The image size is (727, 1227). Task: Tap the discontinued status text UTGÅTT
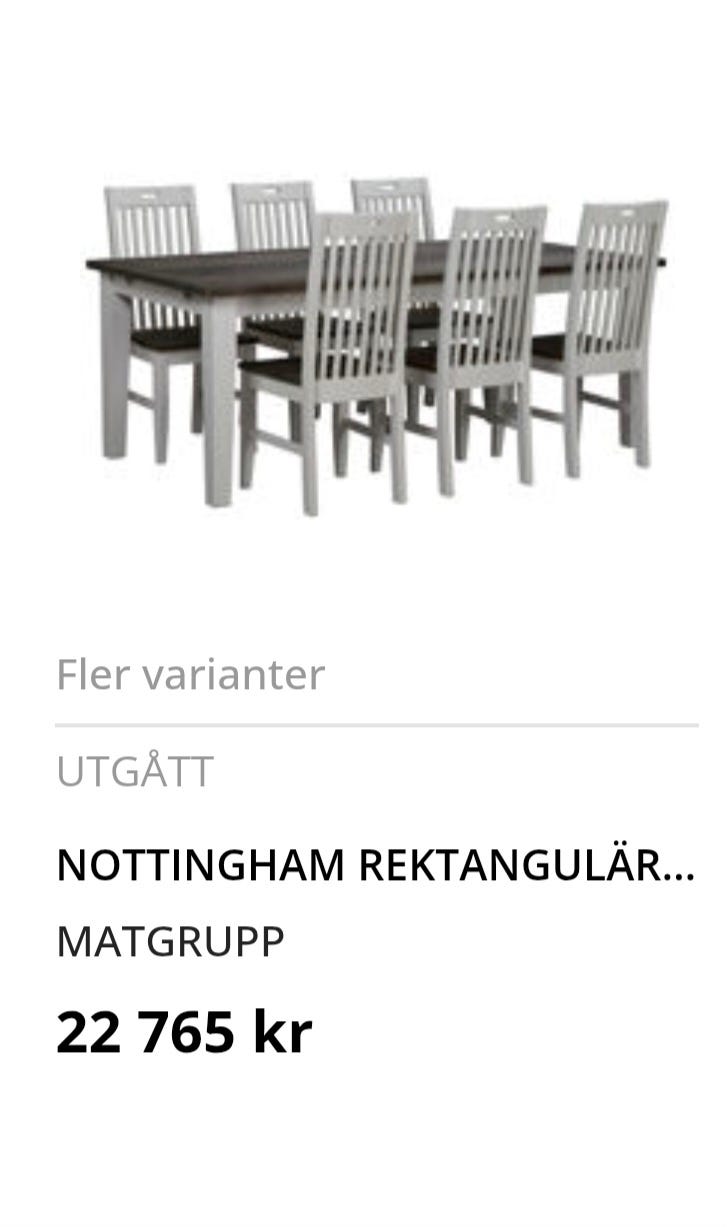click(135, 769)
